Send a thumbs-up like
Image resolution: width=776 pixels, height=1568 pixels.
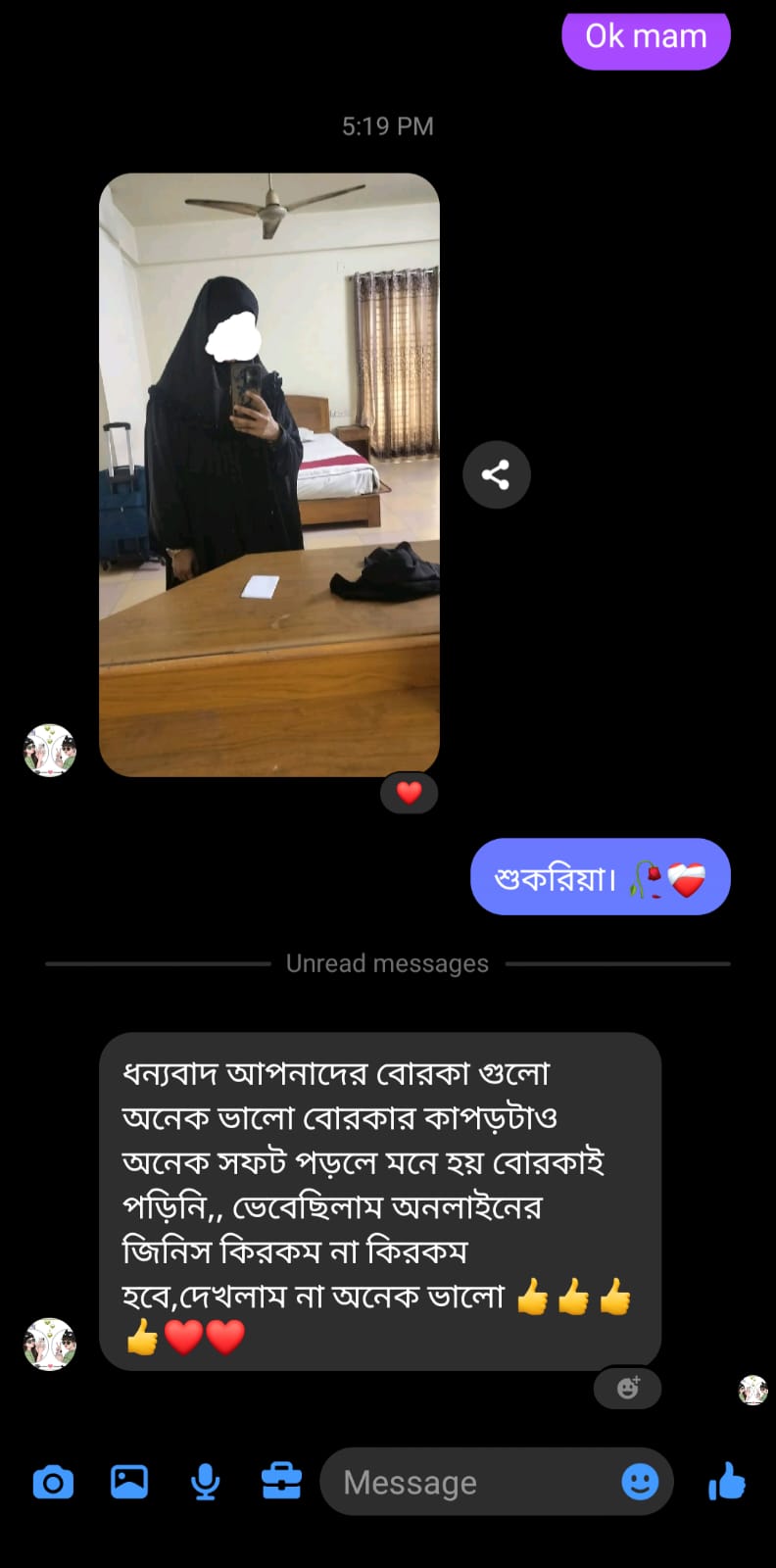(727, 1482)
